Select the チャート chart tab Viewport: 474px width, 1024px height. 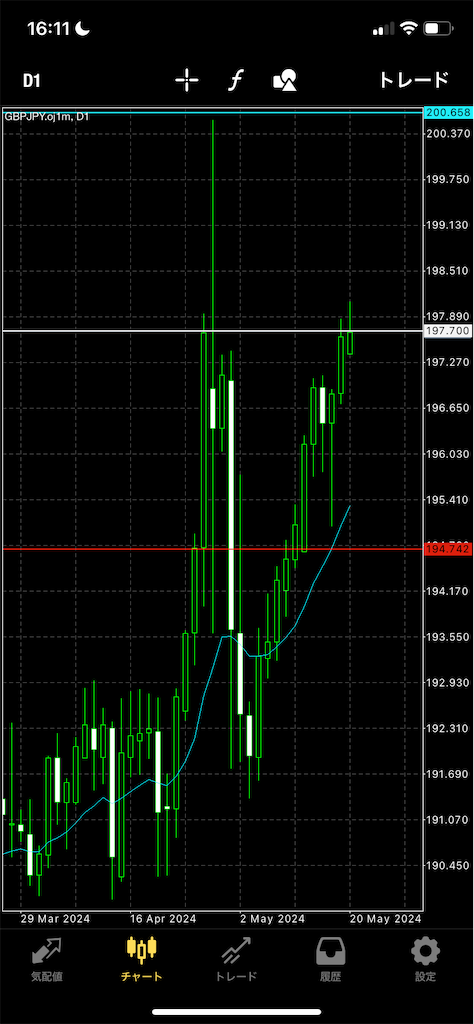coord(142,961)
